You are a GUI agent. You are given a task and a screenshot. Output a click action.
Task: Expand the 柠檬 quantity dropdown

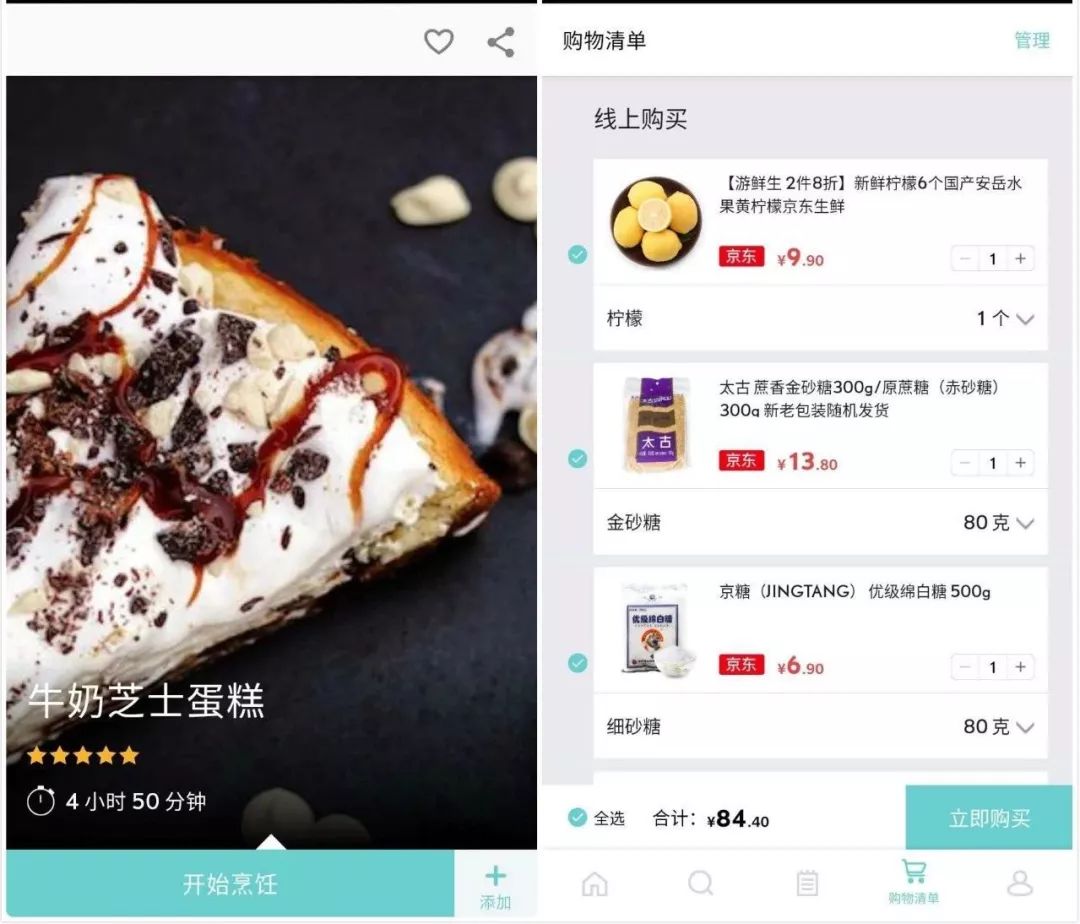tap(1006, 319)
